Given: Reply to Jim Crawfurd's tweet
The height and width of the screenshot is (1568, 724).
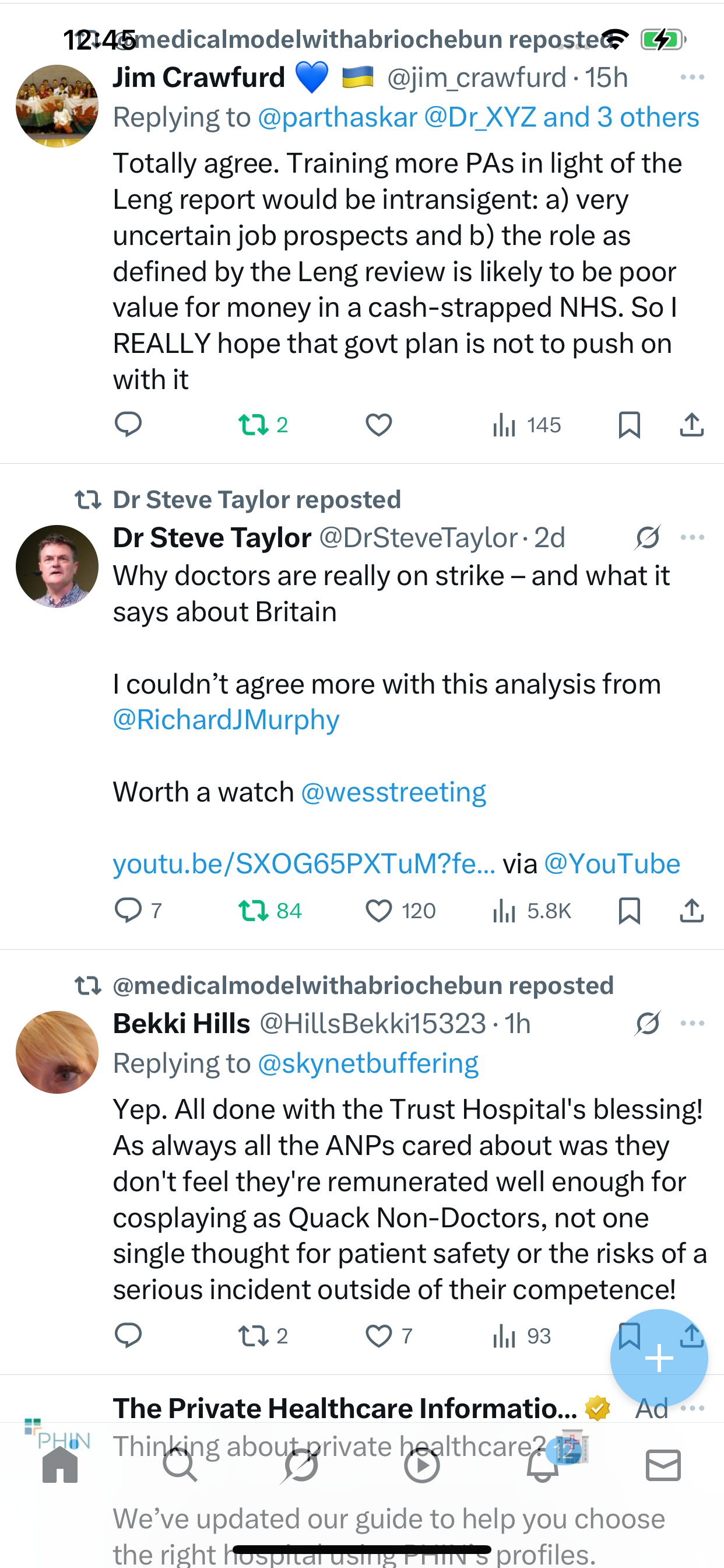Looking at the screenshot, I should tap(128, 425).
